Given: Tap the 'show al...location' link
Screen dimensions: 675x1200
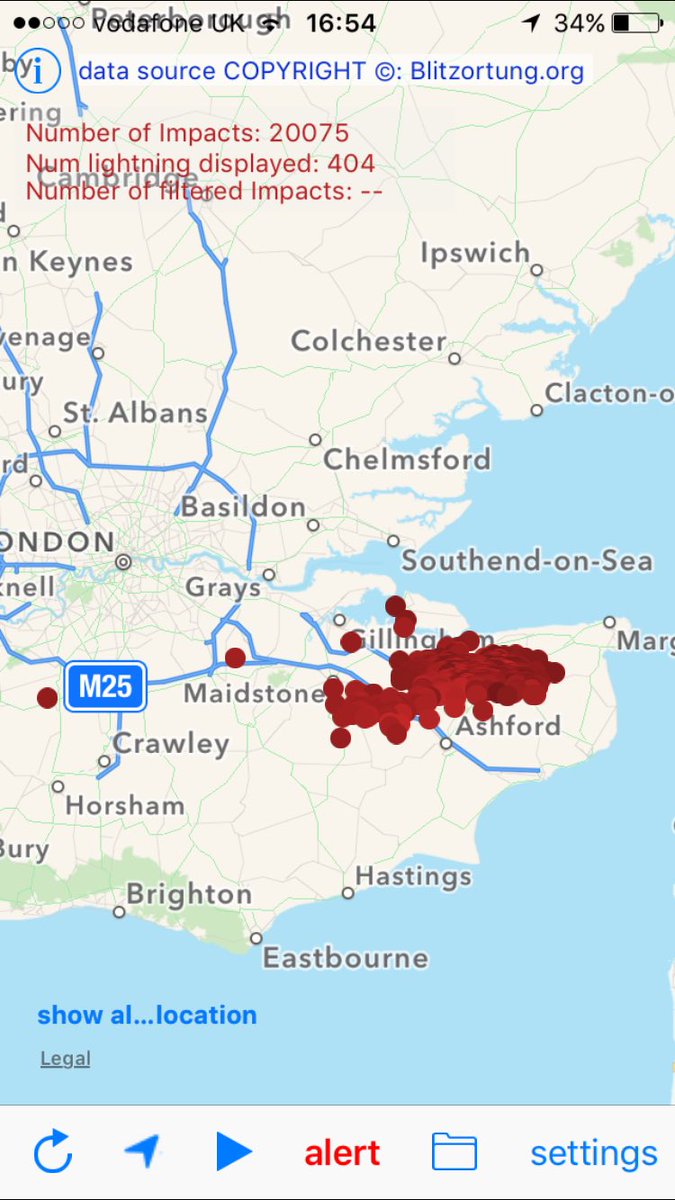Looking at the screenshot, I should [x=147, y=1015].
